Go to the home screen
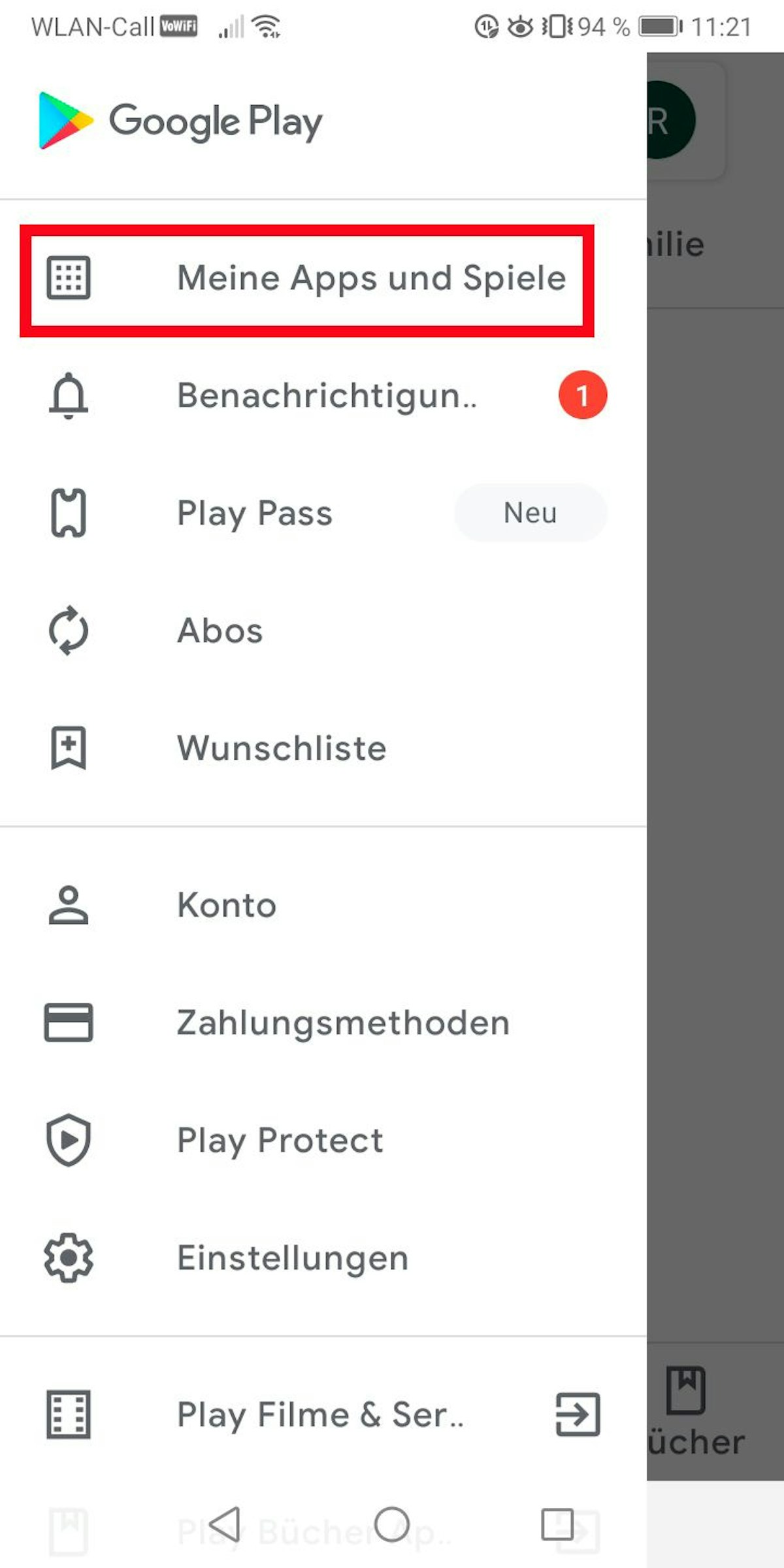Image resolution: width=784 pixels, height=1568 pixels. [392, 1525]
